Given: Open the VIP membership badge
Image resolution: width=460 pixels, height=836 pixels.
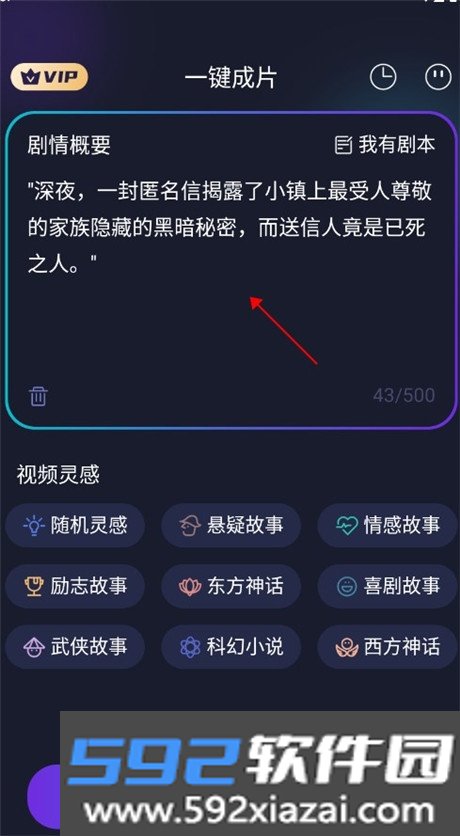Looking at the screenshot, I should point(50,76).
